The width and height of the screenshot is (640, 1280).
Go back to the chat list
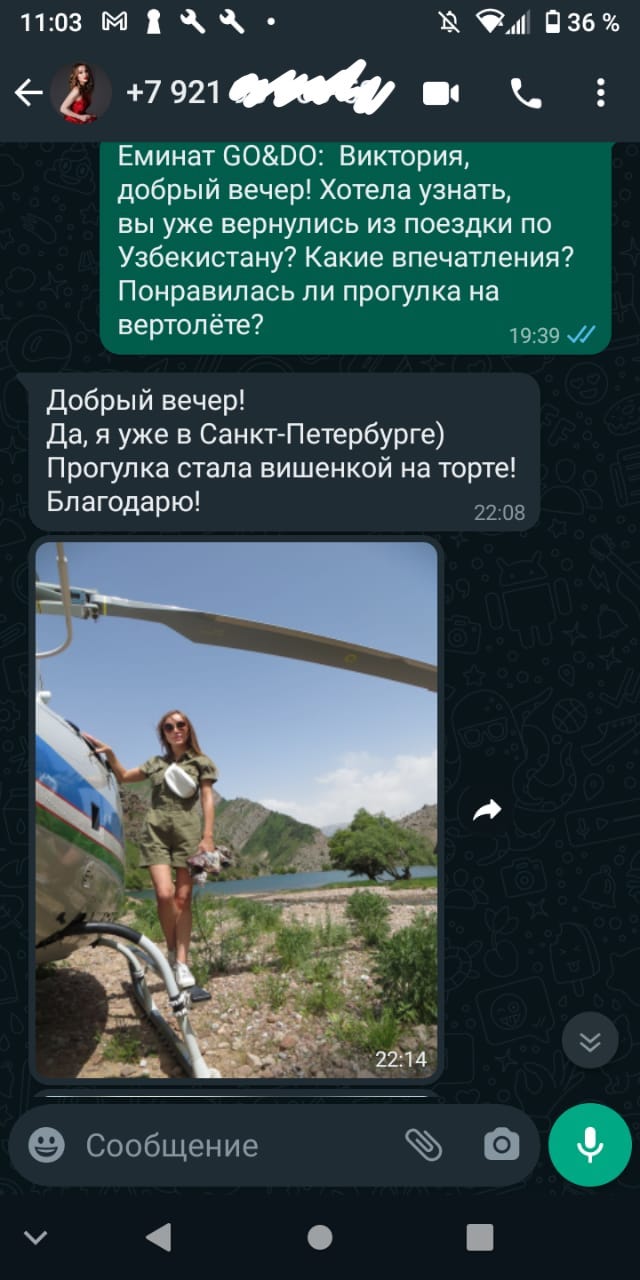click(28, 94)
